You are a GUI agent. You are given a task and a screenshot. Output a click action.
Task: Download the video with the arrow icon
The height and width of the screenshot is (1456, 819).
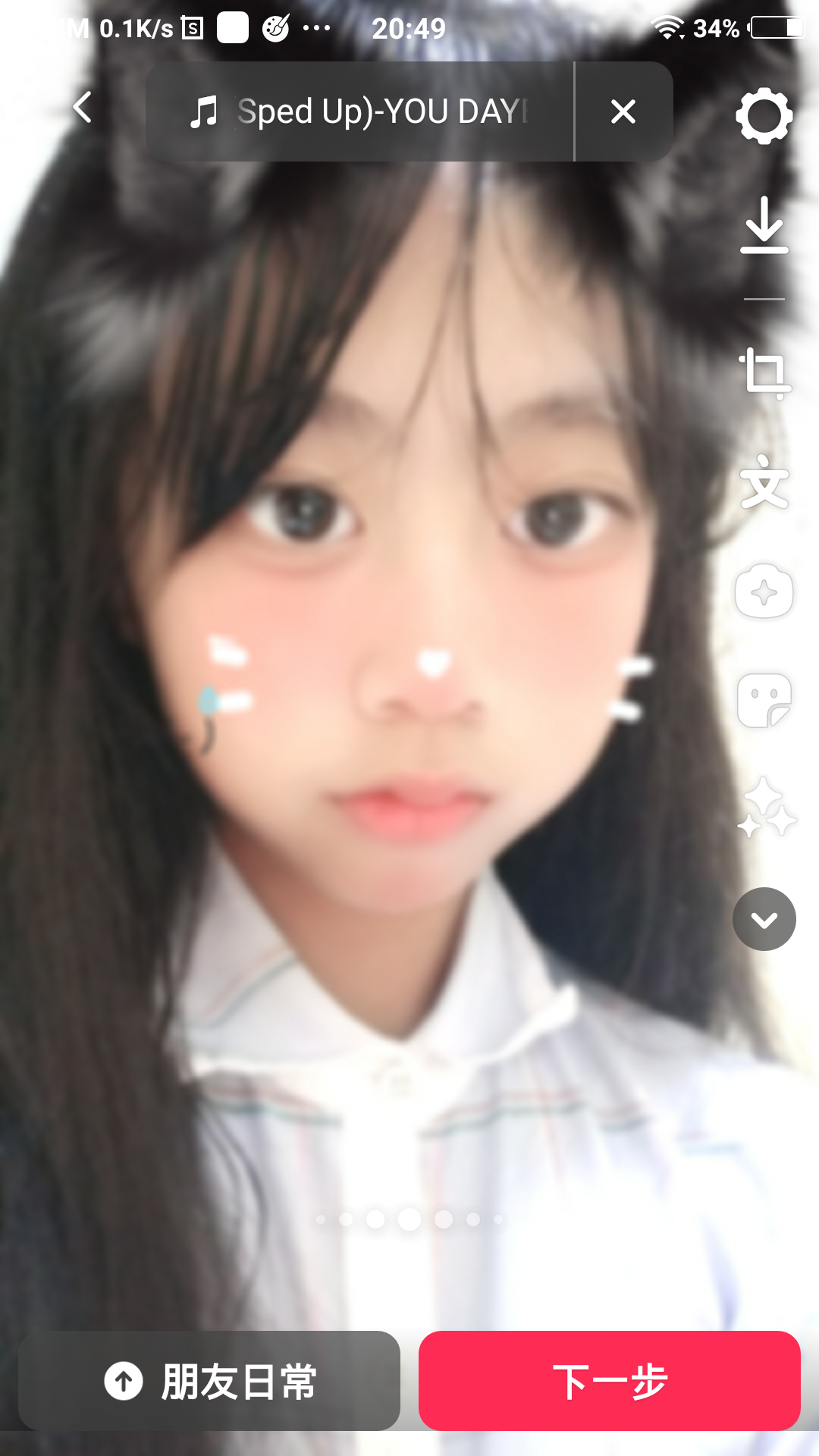(x=764, y=224)
